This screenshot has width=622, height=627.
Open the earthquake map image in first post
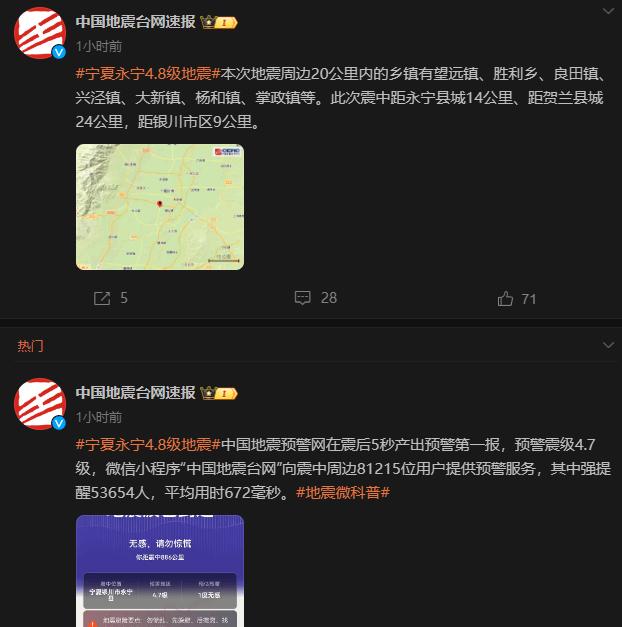tap(160, 207)
